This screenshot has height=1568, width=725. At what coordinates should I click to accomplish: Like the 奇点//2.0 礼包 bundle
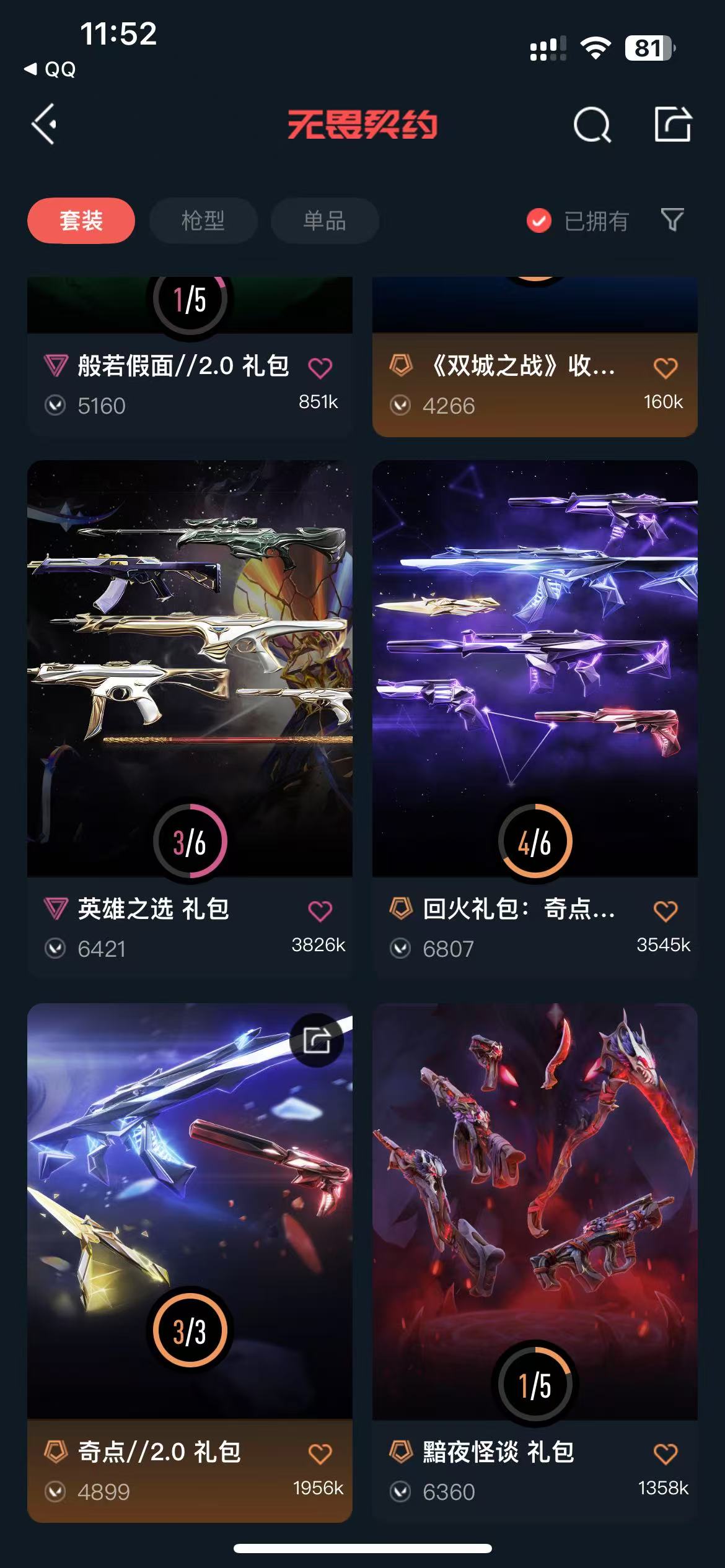320,1453
